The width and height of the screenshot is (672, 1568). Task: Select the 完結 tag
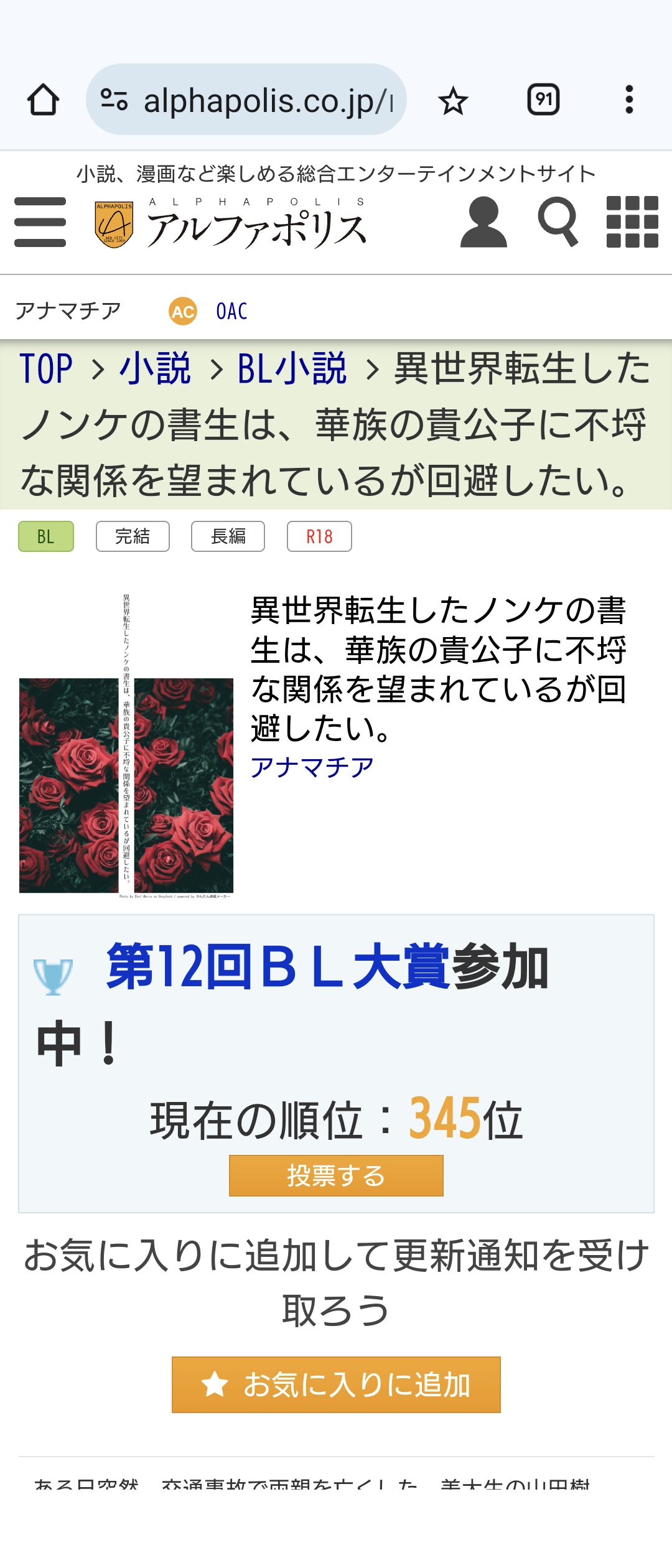pos(133,536)
